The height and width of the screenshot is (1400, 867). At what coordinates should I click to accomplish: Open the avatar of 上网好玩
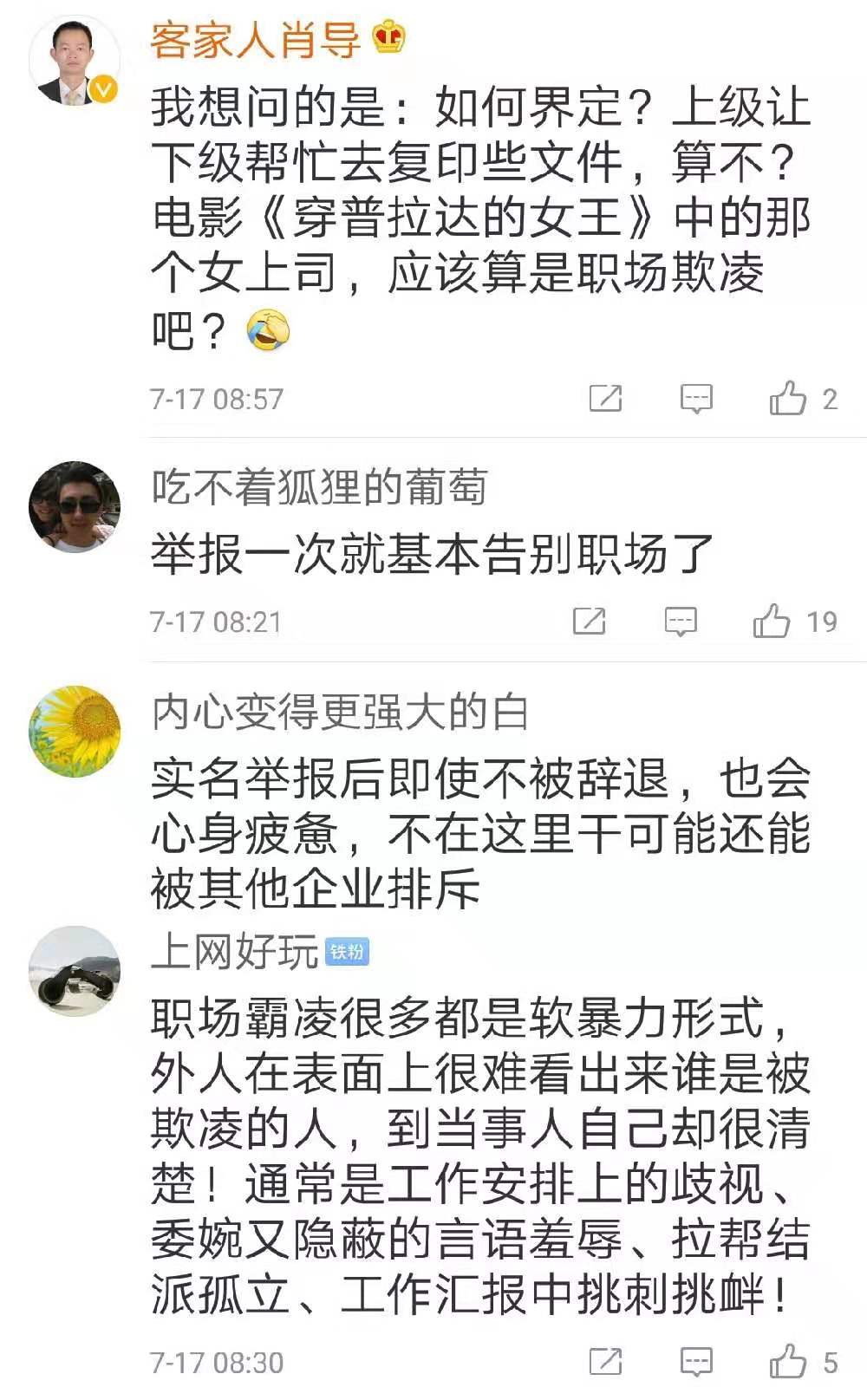75,970
